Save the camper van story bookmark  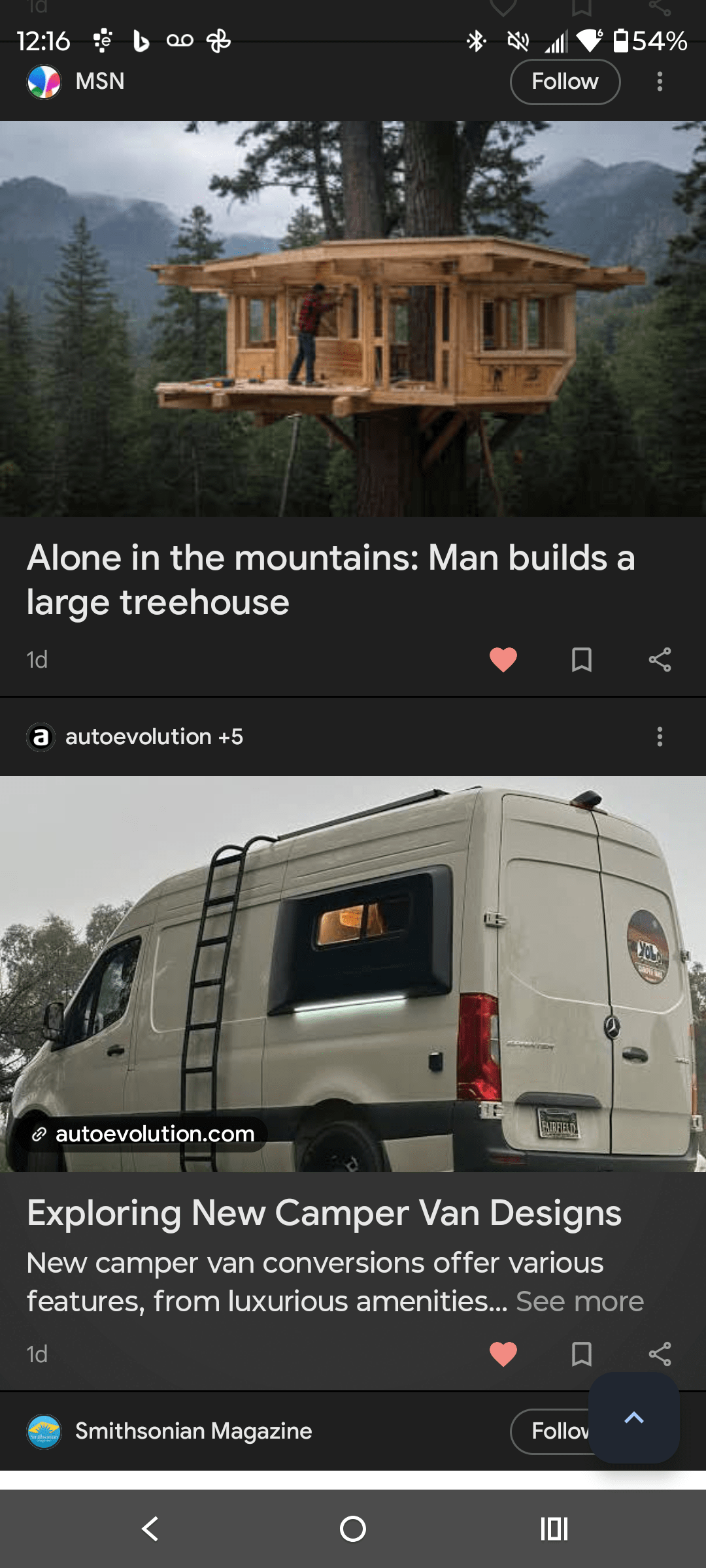pyautogui.click(x=581, y=1354)
